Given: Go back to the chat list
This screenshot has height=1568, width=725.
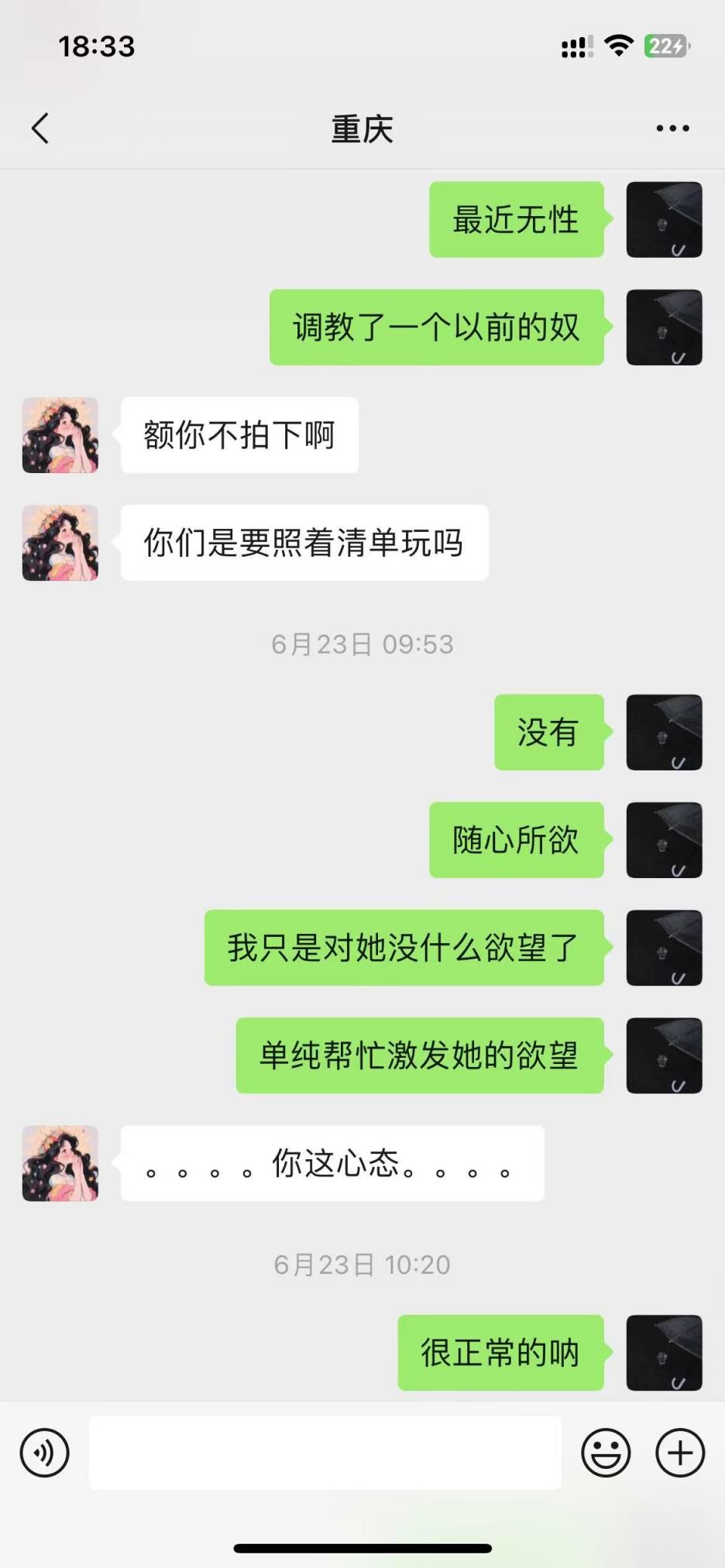Looking at the screenshot, I should coord(40,129).
